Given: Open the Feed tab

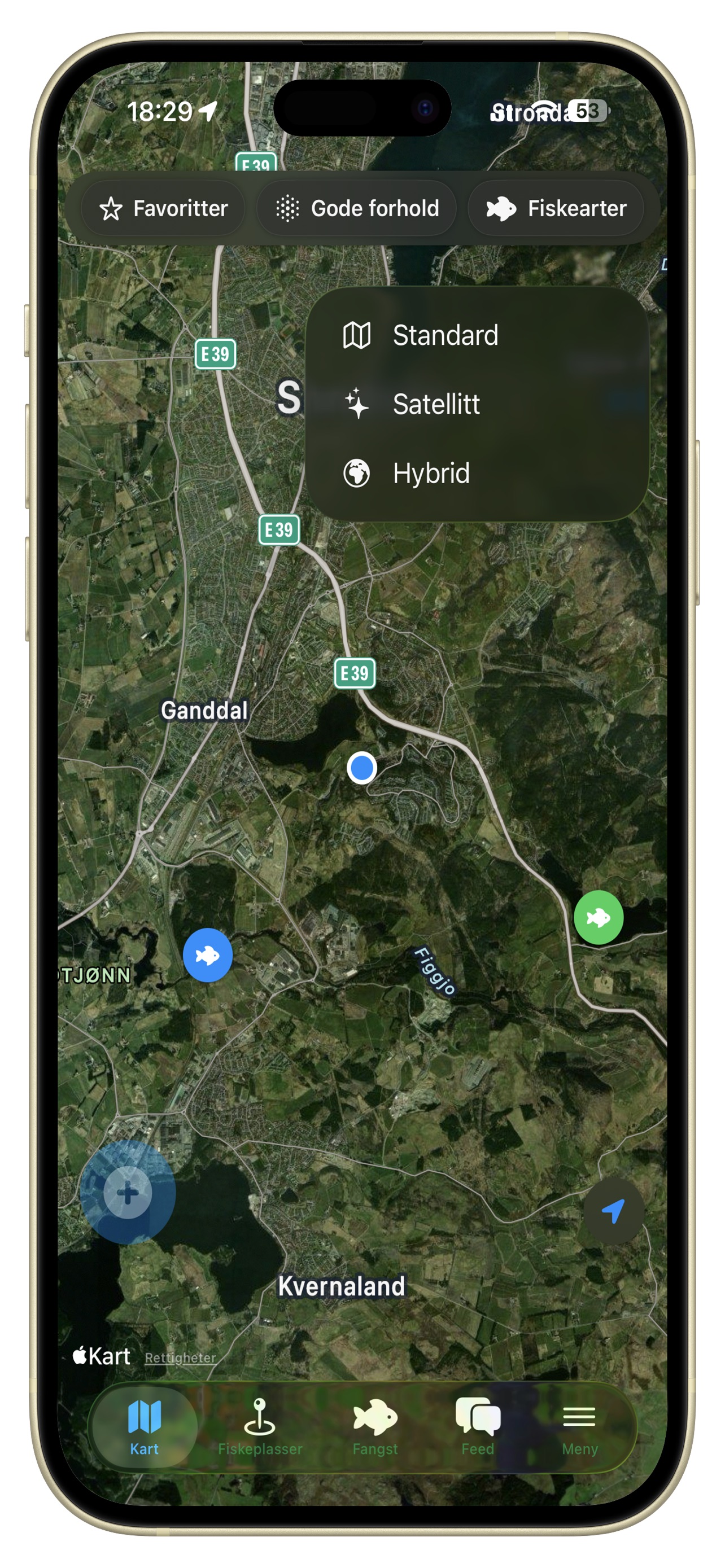Looking at the screenshot, I should tap(478, 1426).
